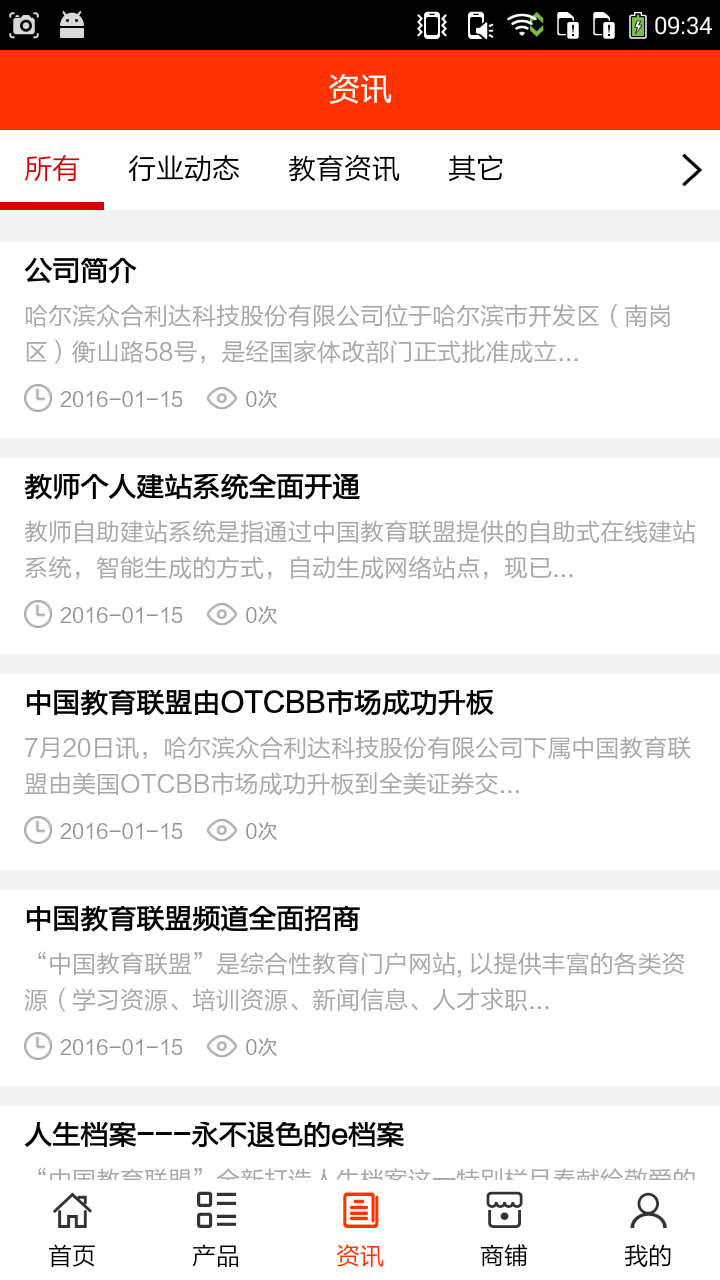This screenshot has height=1280, width=720.
Task: Switch to the 教育资讯 tab
Action: pos(343,169)
